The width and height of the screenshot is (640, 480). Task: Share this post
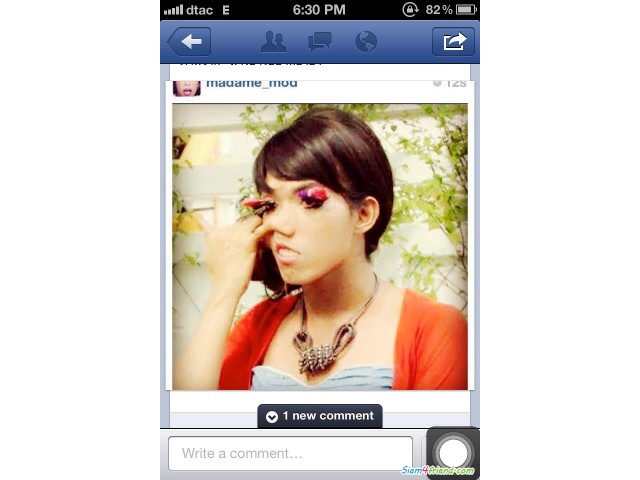453,41
